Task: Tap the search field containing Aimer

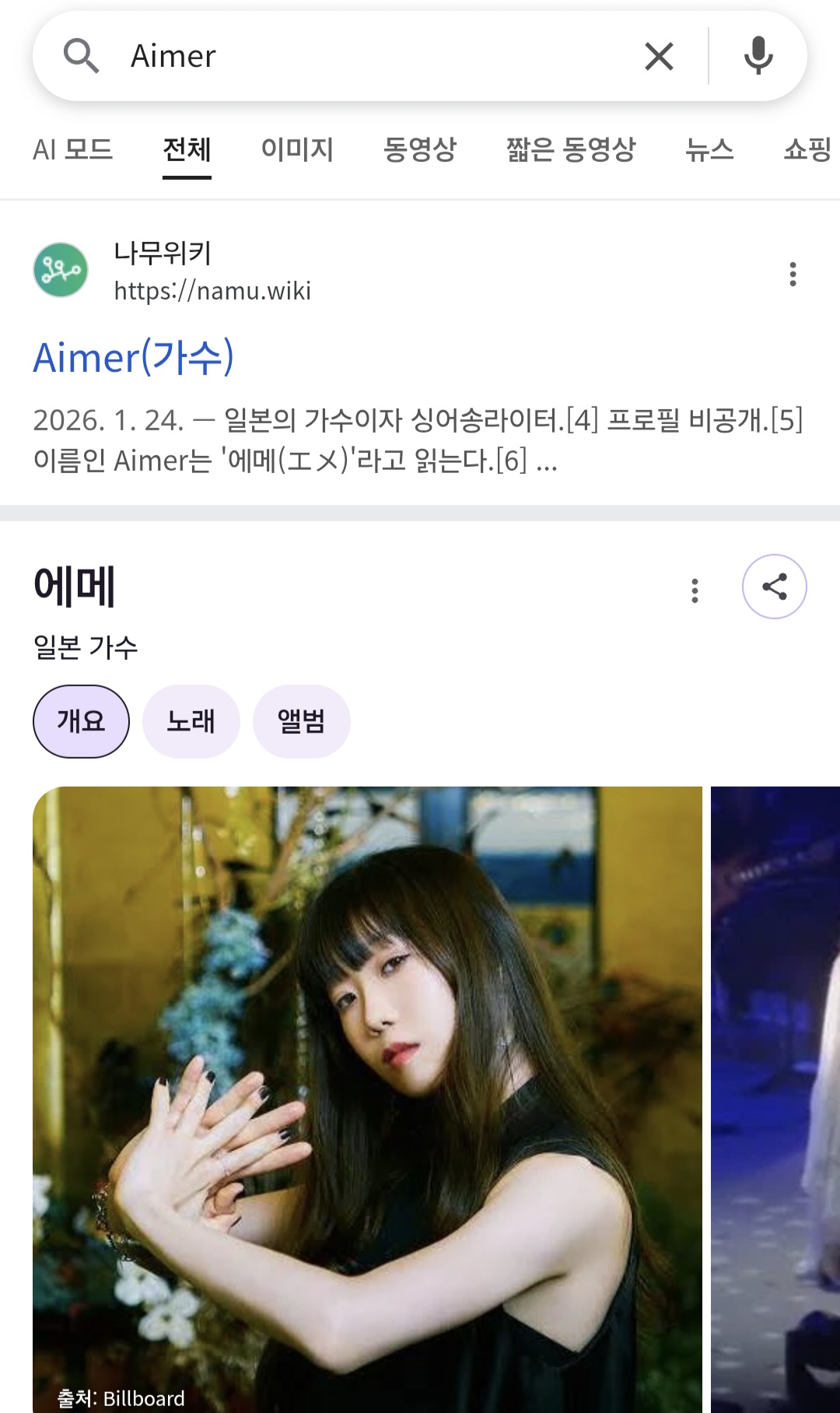Action: pyautogui.click(x=373, y=56)
